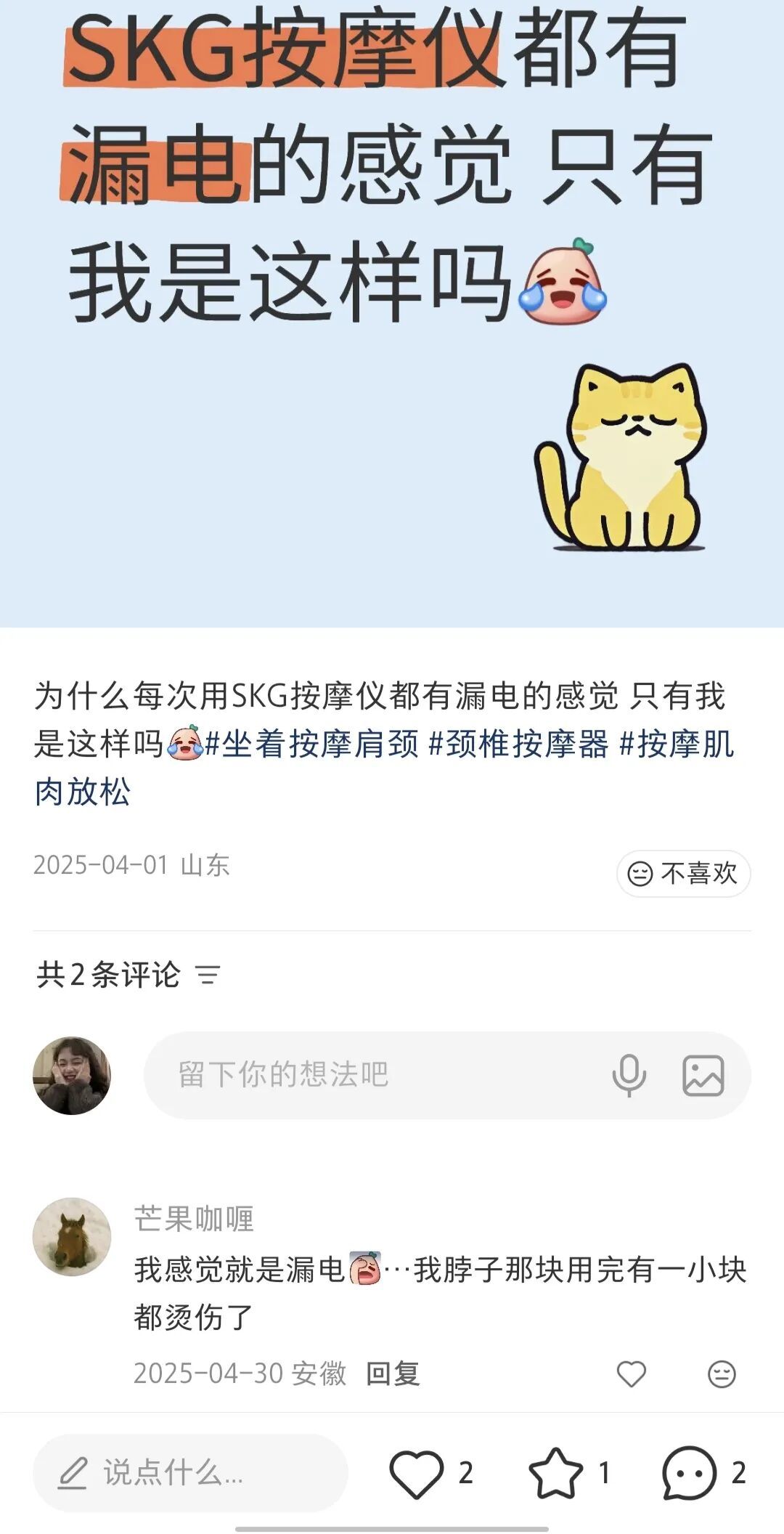Open hashtag #颈椎按摩器
Viewport: 784px width, 1534px height.
click(518, 744)
